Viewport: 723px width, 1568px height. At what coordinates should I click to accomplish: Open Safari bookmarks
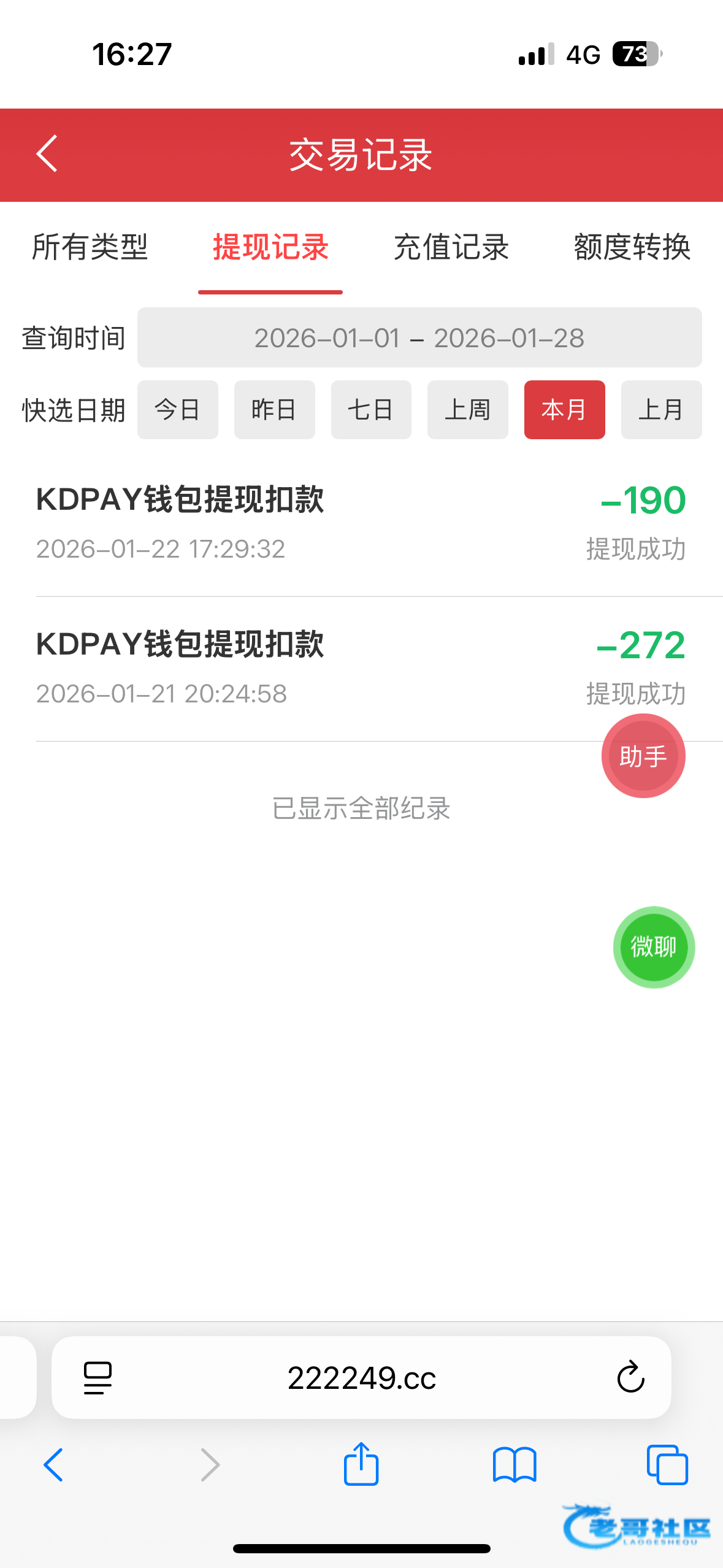click(515, 1464)
